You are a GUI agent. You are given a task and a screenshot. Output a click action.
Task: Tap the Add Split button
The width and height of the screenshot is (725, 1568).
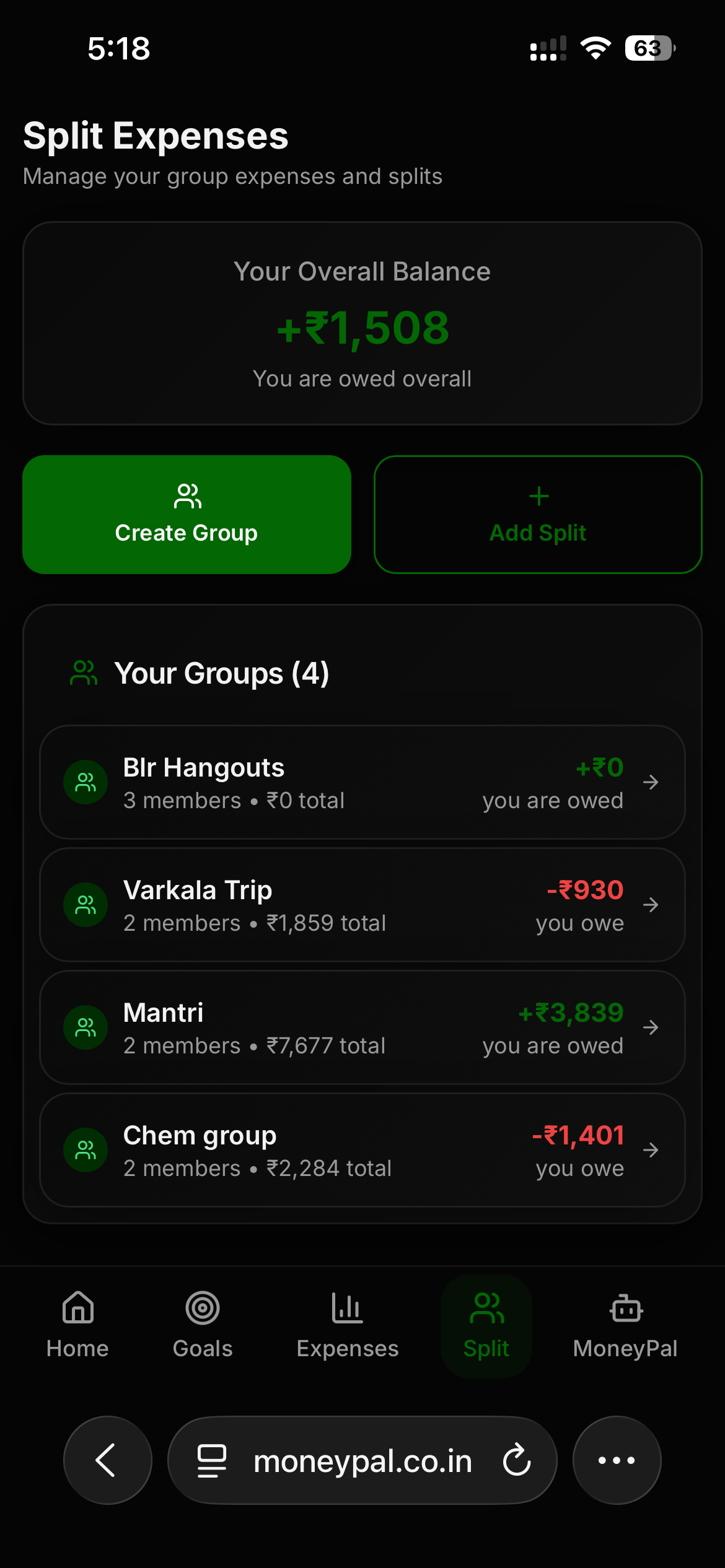tap(537, 514)
